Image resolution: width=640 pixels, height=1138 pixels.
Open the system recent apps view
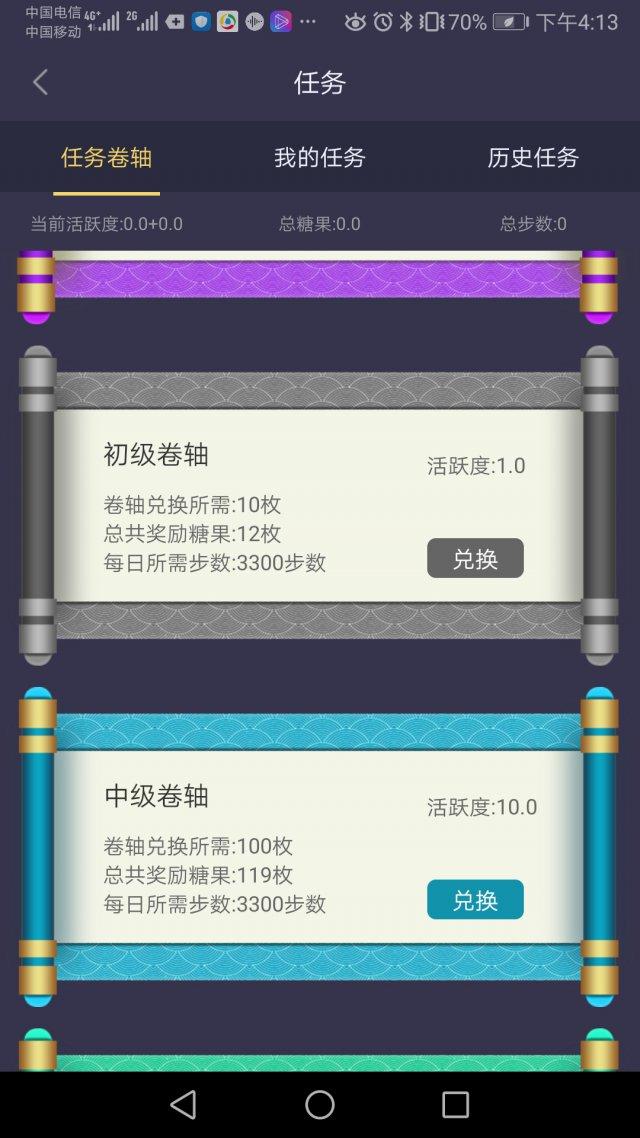(x=455, y=1104)
